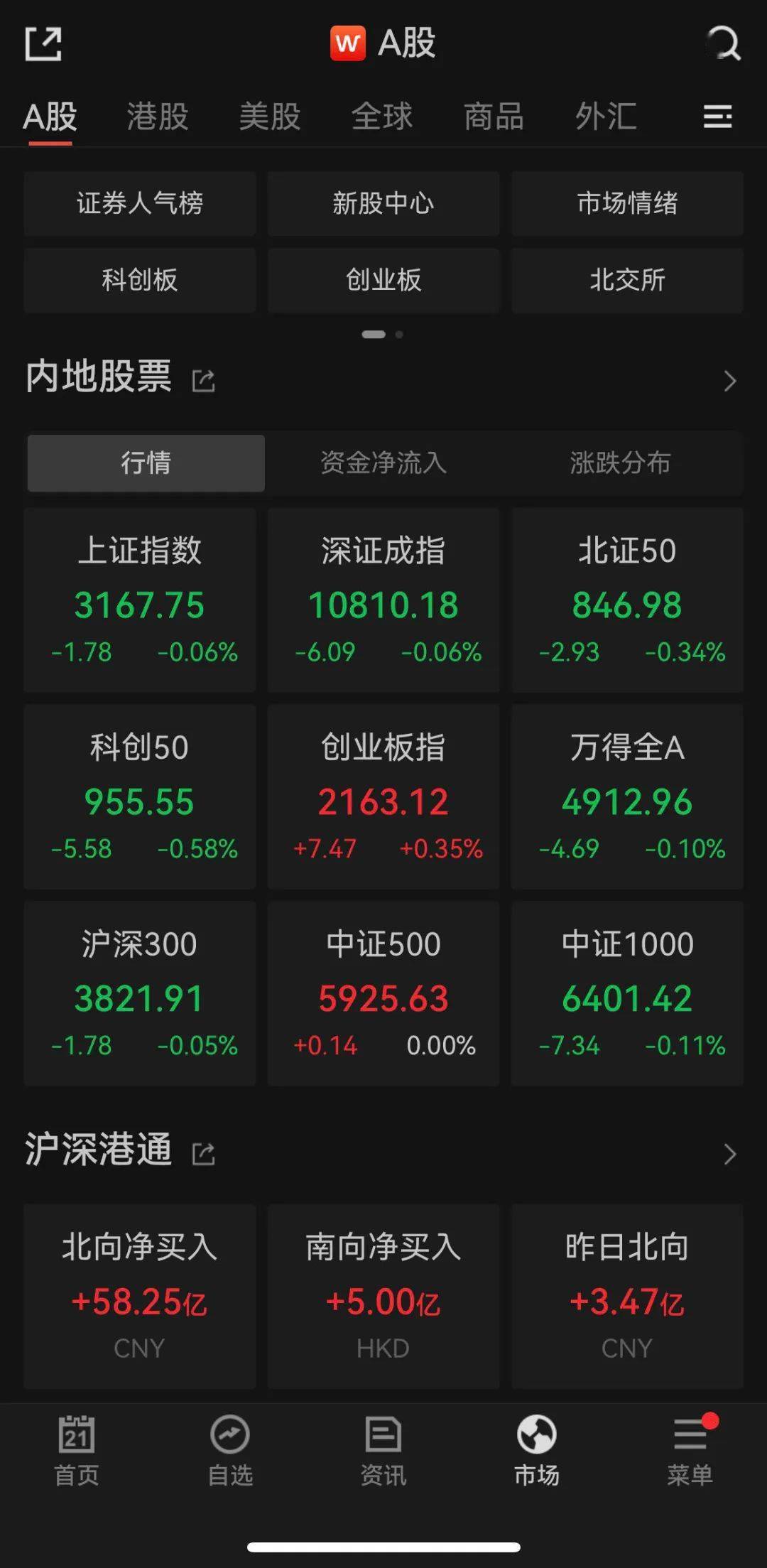Image resolution: width=767 pixels, height=1568 pixels.
Task: View 北向净买入 details card
Action: 140,1296
